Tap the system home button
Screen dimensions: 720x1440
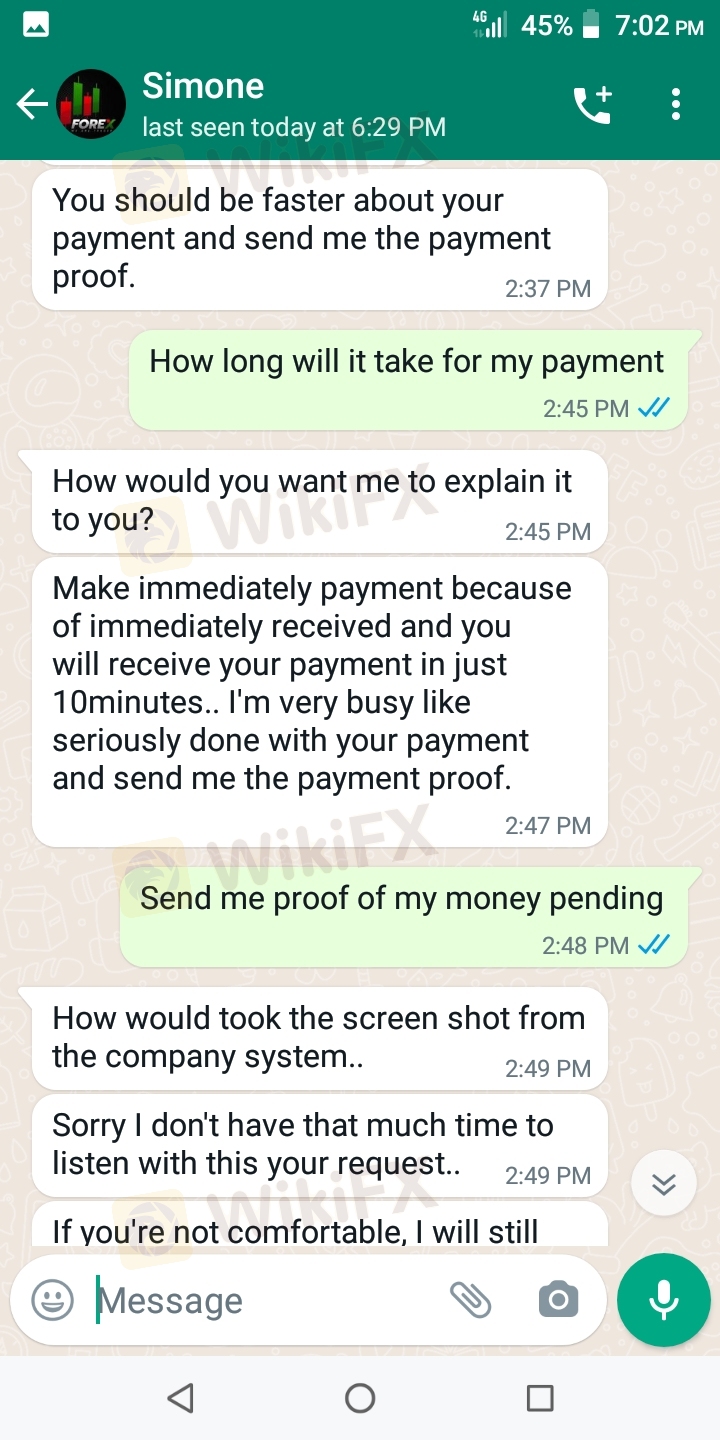tap(360, 1398)
